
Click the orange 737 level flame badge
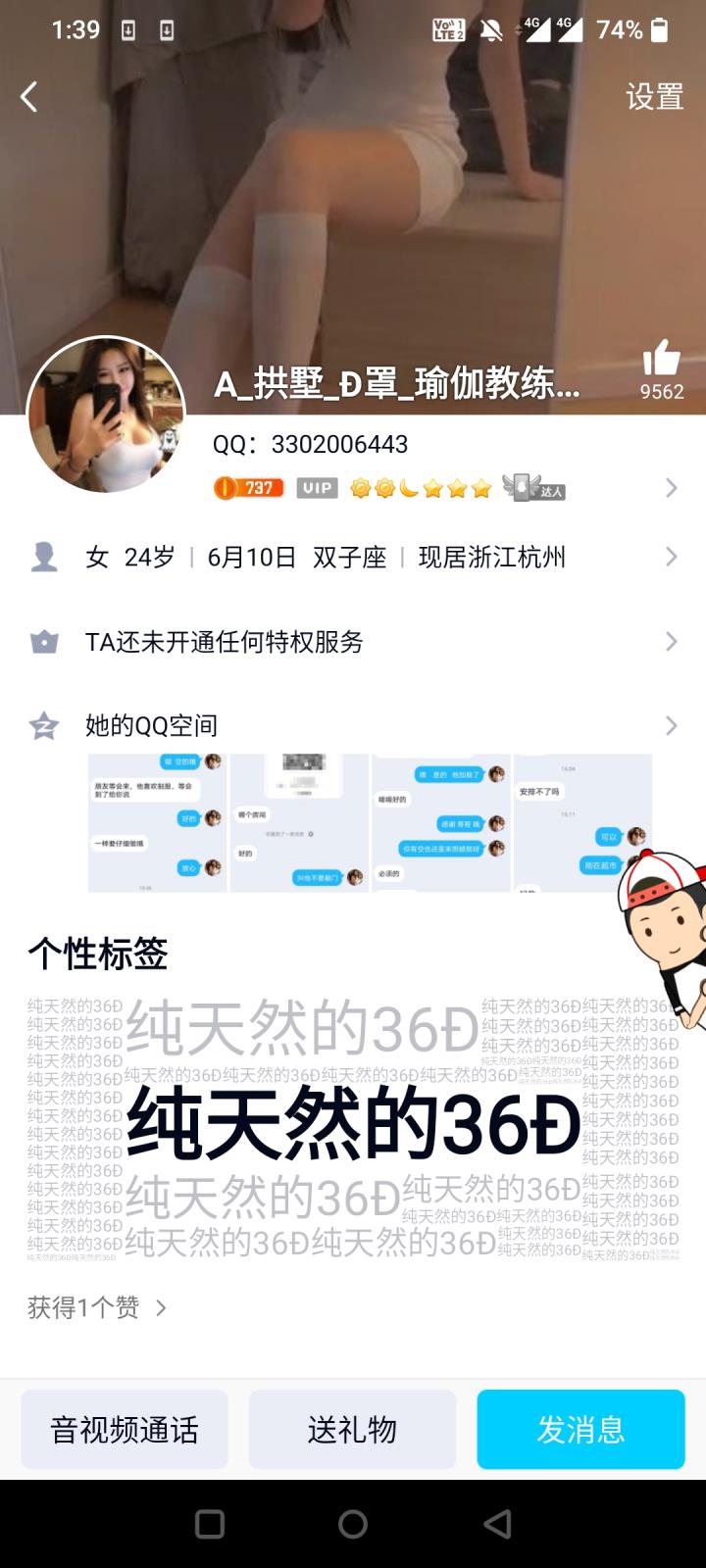[x=247, y=487]
